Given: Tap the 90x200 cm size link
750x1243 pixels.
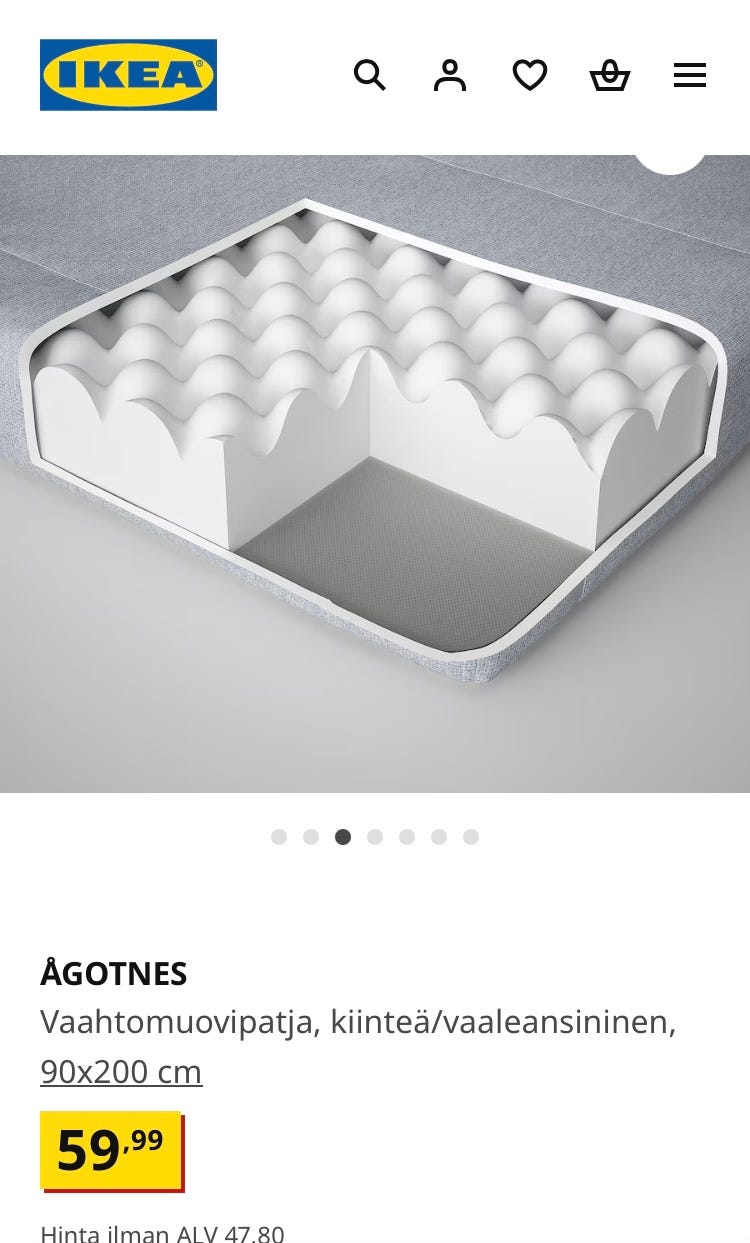Looking at the screenshot, I should (121, 1072).
